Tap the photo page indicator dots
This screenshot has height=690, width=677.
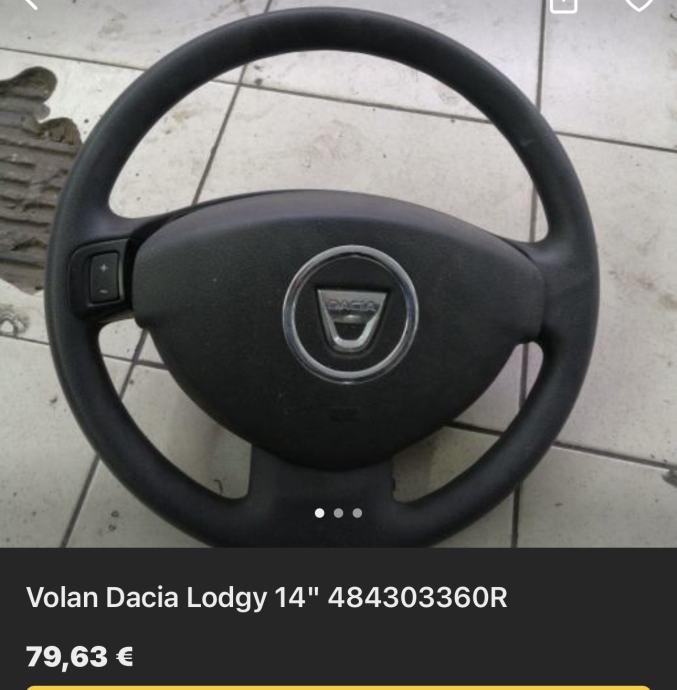[x=338, y=513]
